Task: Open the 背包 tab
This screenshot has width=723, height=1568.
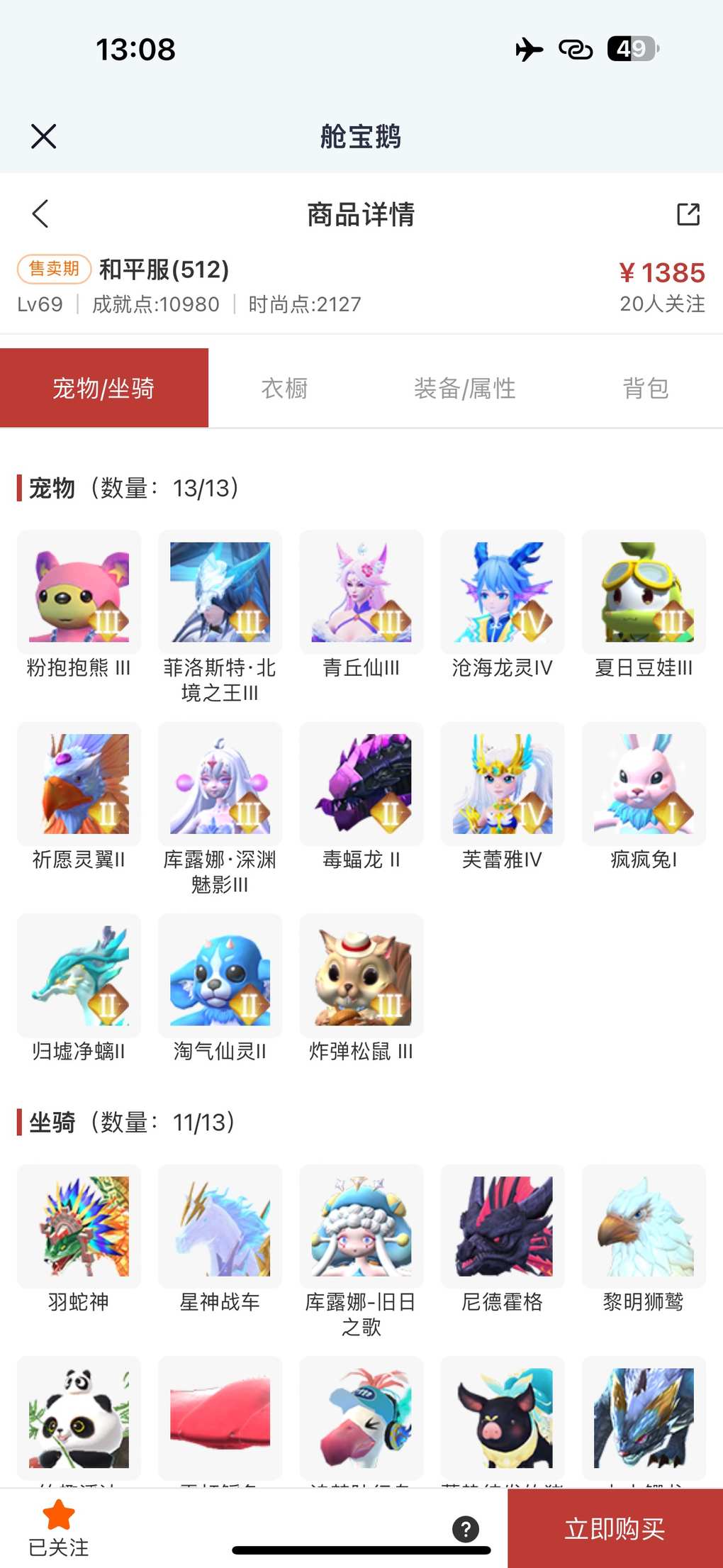Action: point(645,388)
